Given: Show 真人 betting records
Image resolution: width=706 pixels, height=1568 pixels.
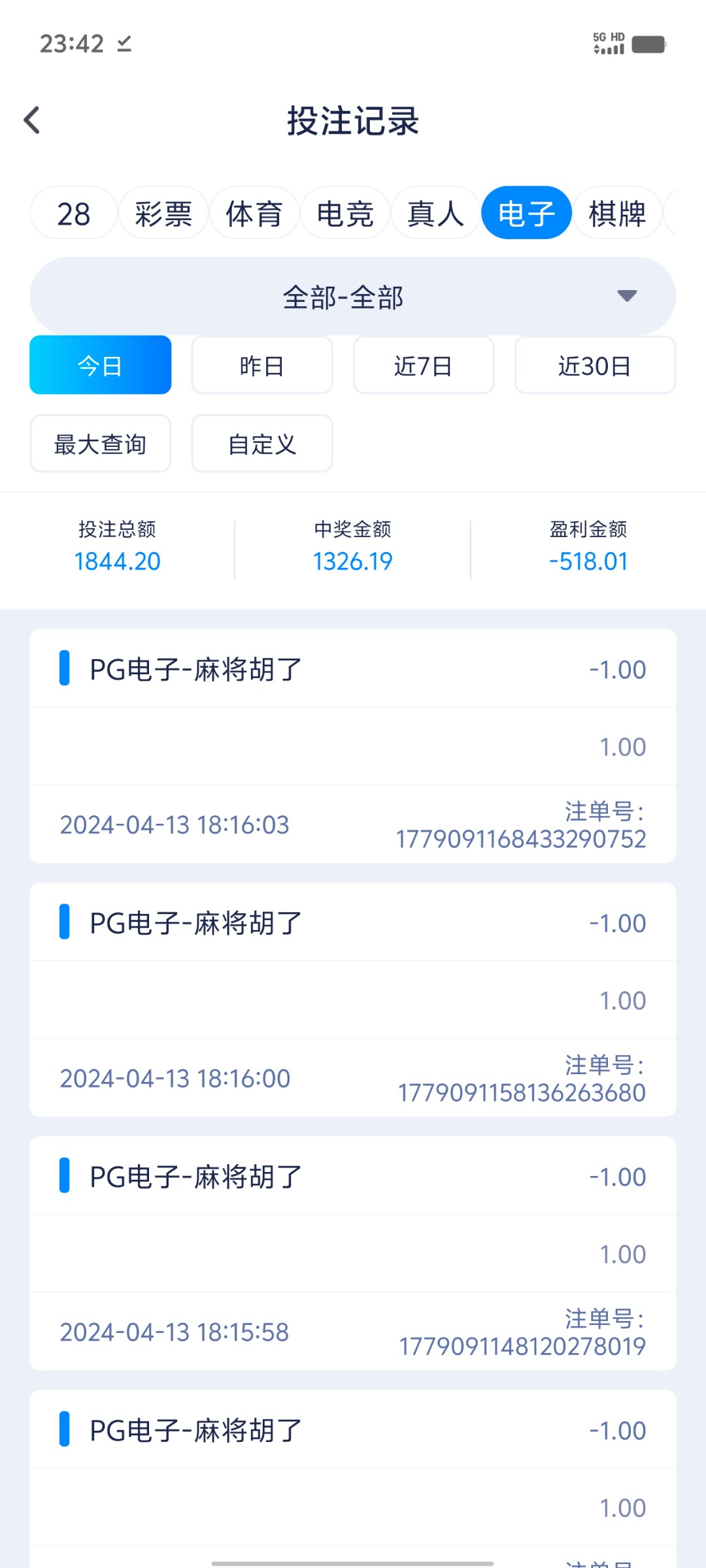Looking at the screenshot, I should pos(435,214).
